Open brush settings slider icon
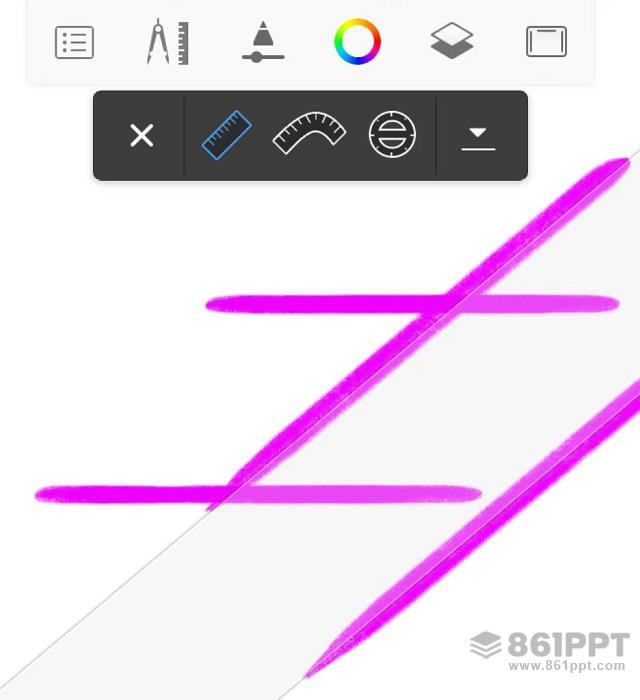 tap(262, 43)
